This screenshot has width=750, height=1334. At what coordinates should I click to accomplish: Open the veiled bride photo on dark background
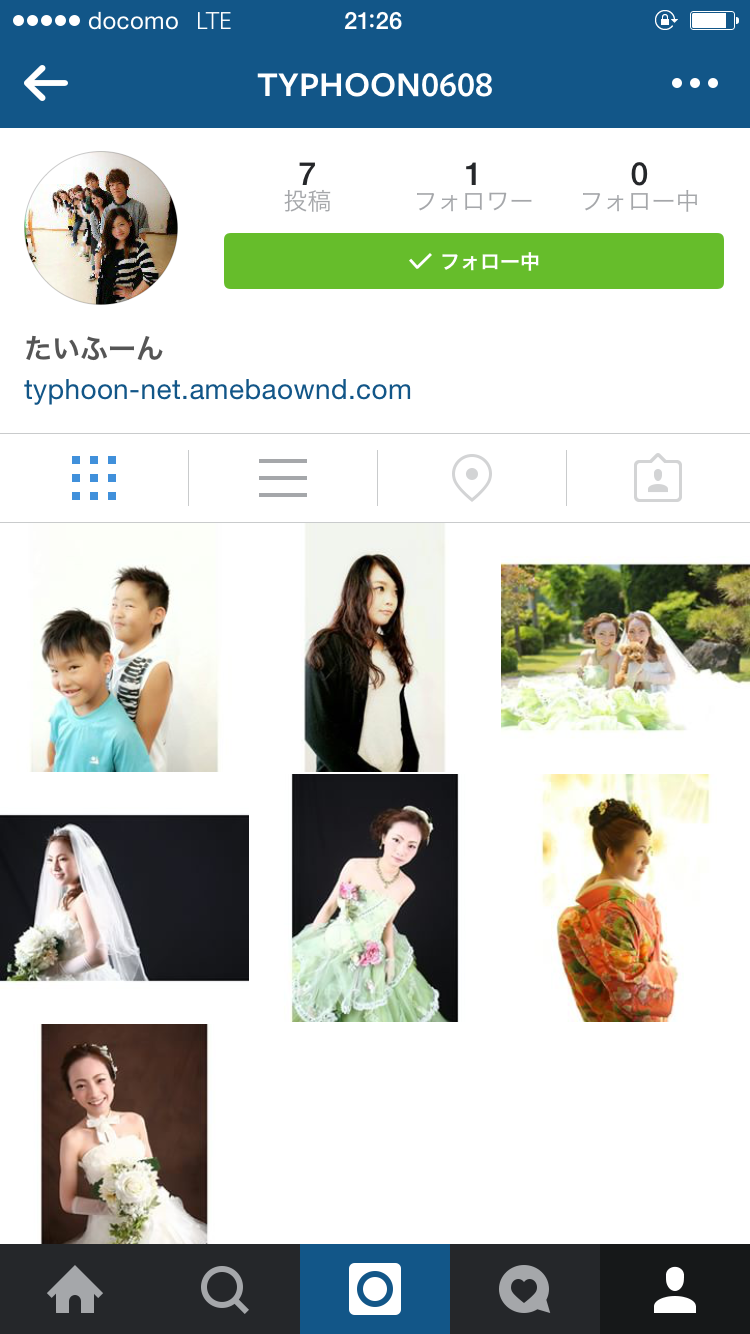124,897
